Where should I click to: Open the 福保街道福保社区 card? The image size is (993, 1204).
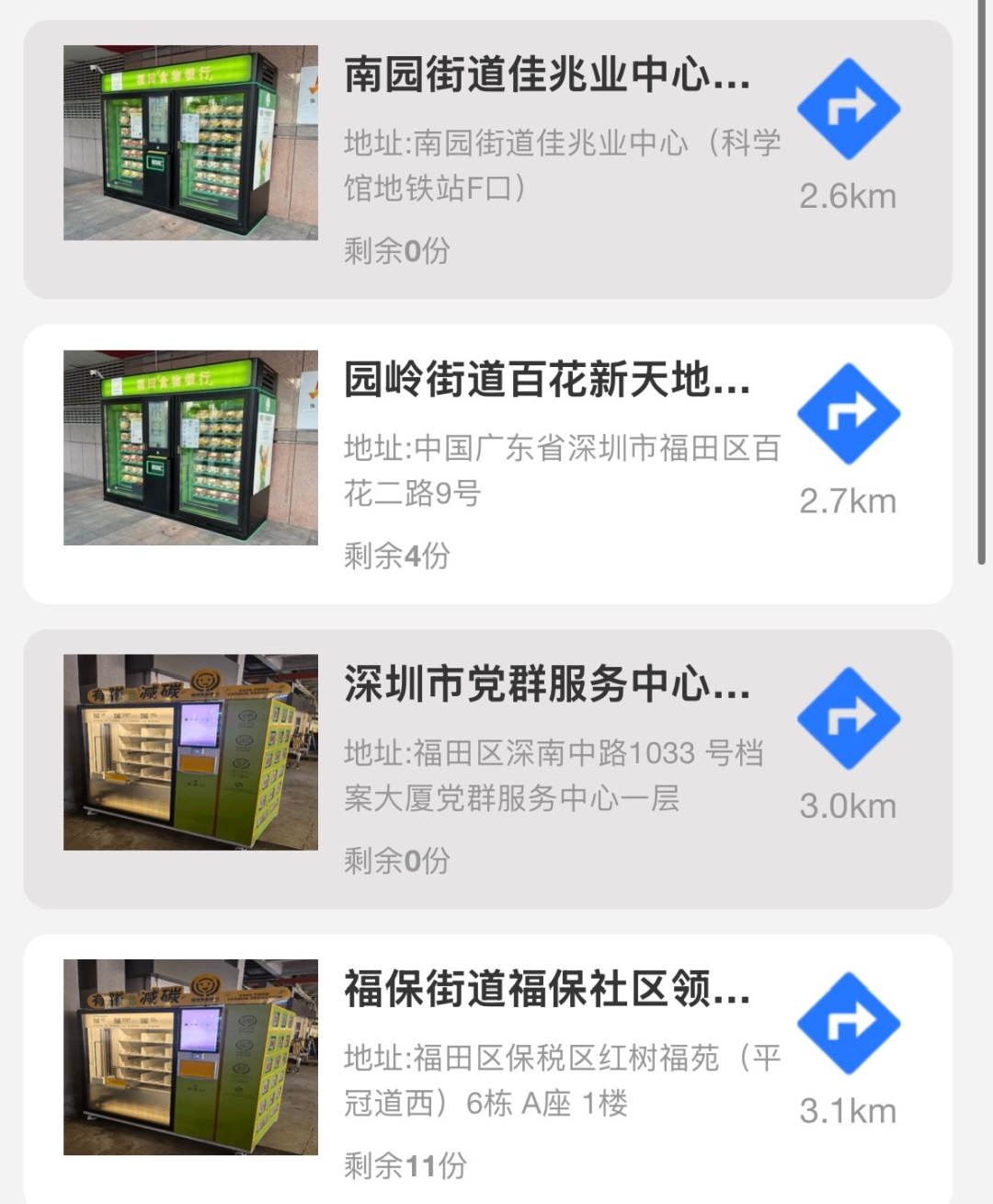pos(546,990)
